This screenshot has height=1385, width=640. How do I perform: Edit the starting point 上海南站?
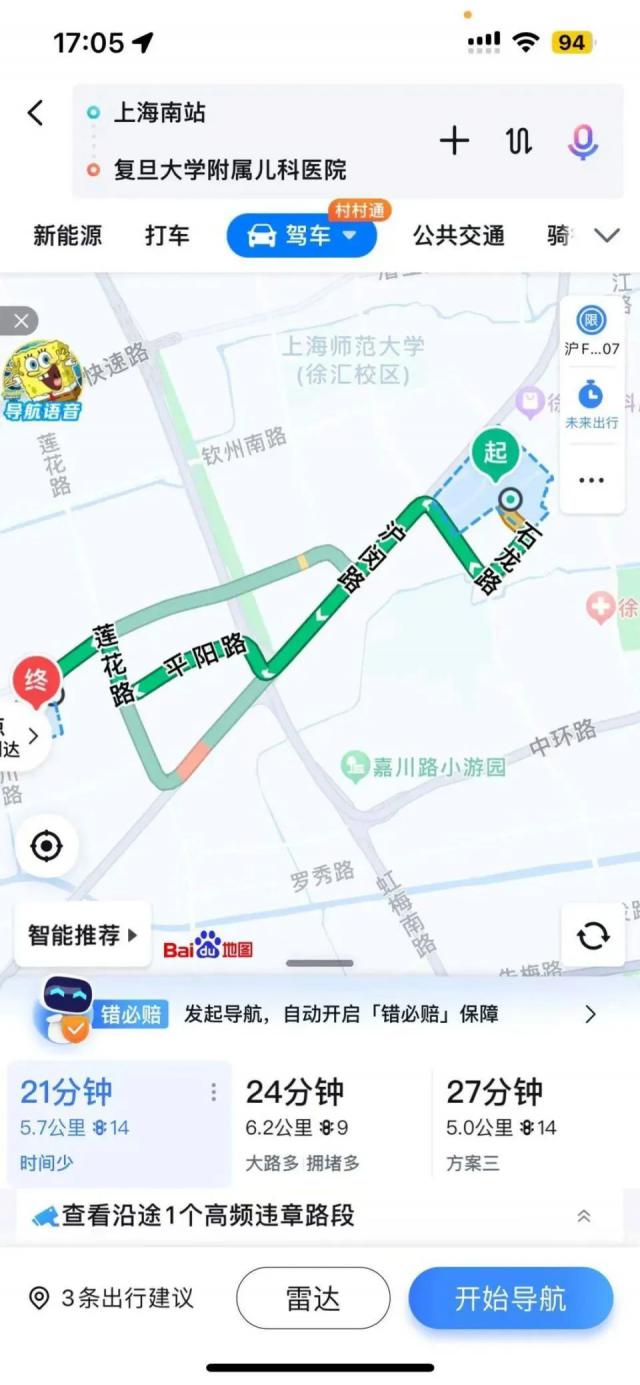[x=160, y=113]
